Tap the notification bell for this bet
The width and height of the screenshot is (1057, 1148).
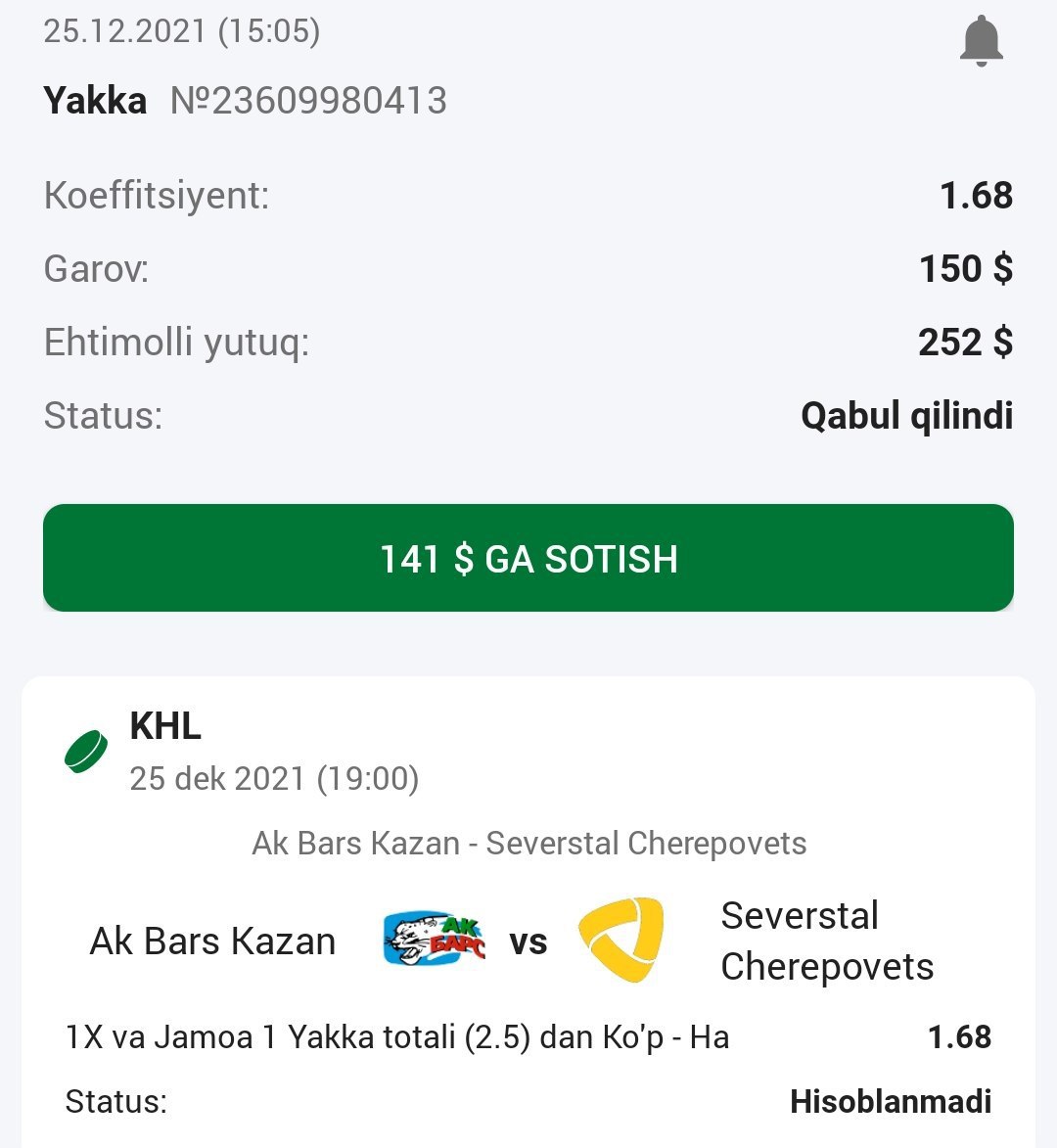(x=981, y=41)
